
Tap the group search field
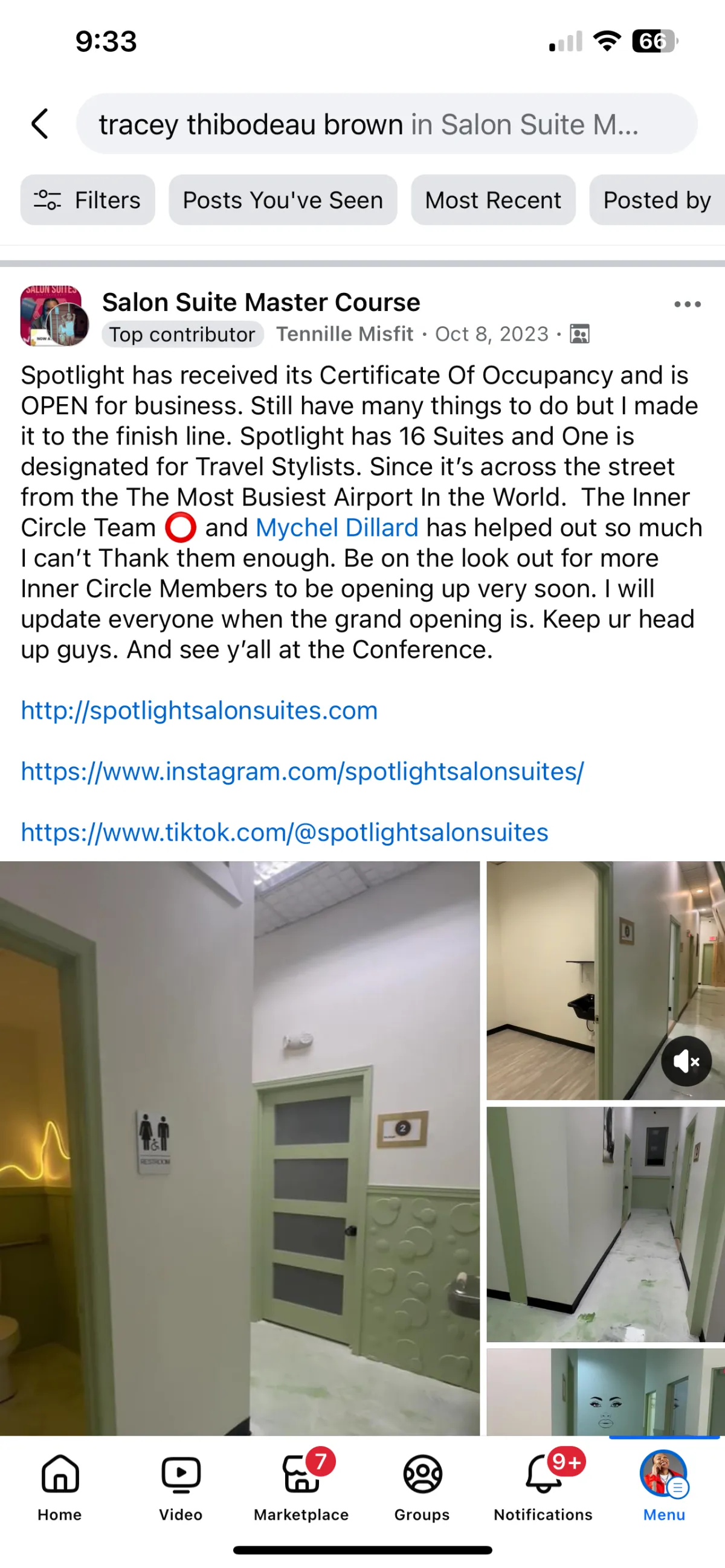tap(386, 124)
